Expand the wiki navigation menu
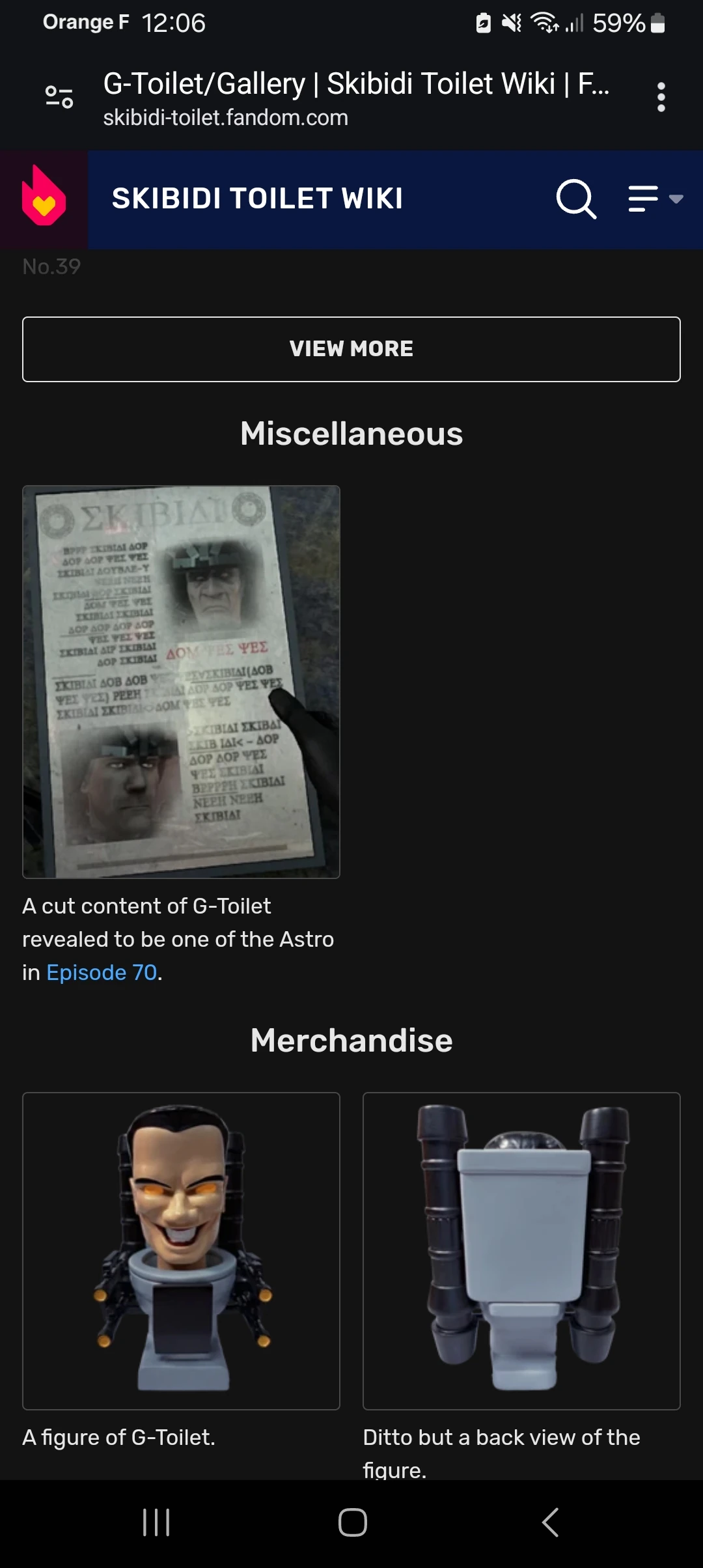 pyautogui.click(x=654, y=199)
